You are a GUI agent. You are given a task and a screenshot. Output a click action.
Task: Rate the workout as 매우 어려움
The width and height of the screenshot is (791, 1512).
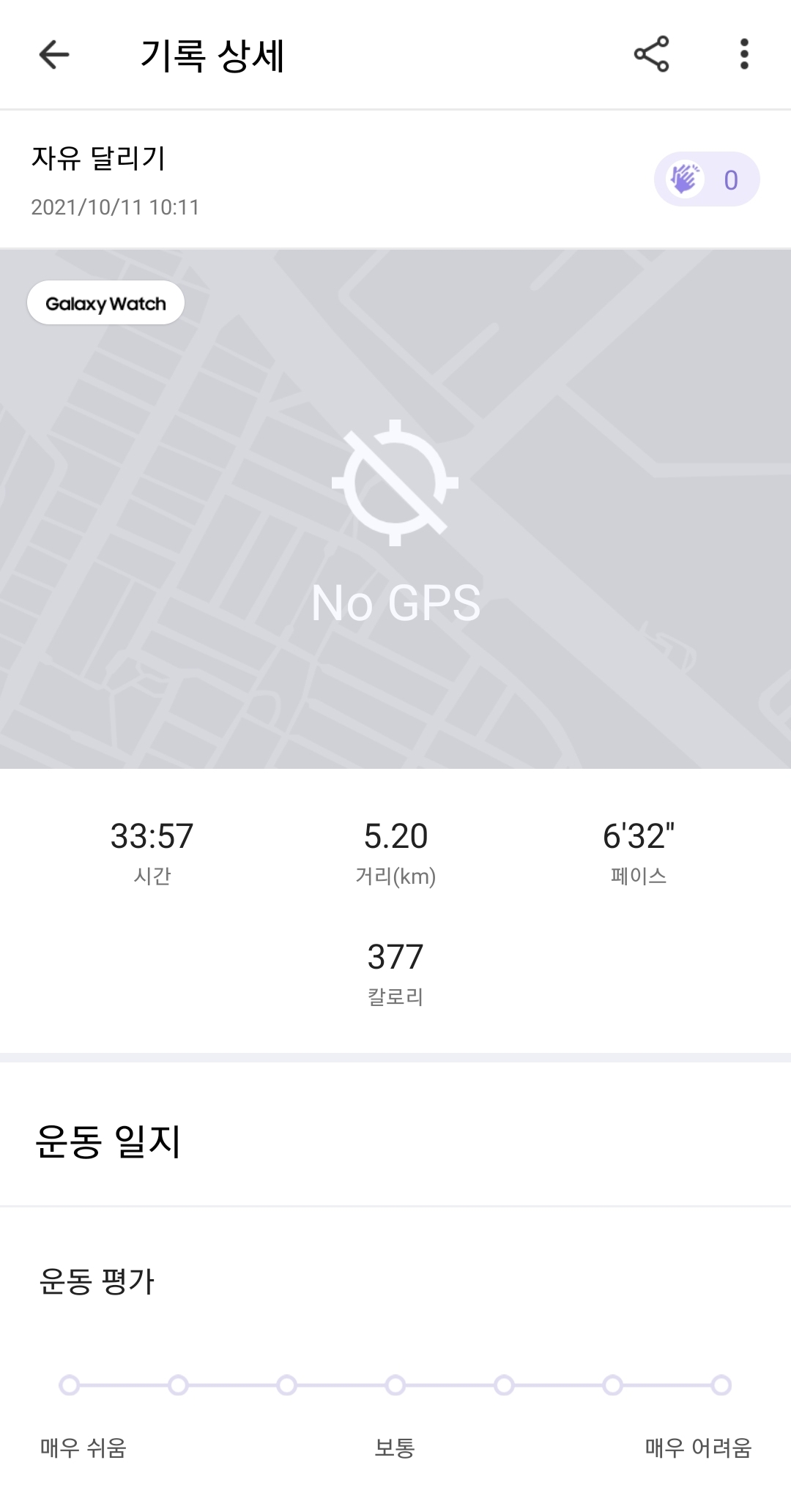click(721, 1385)
